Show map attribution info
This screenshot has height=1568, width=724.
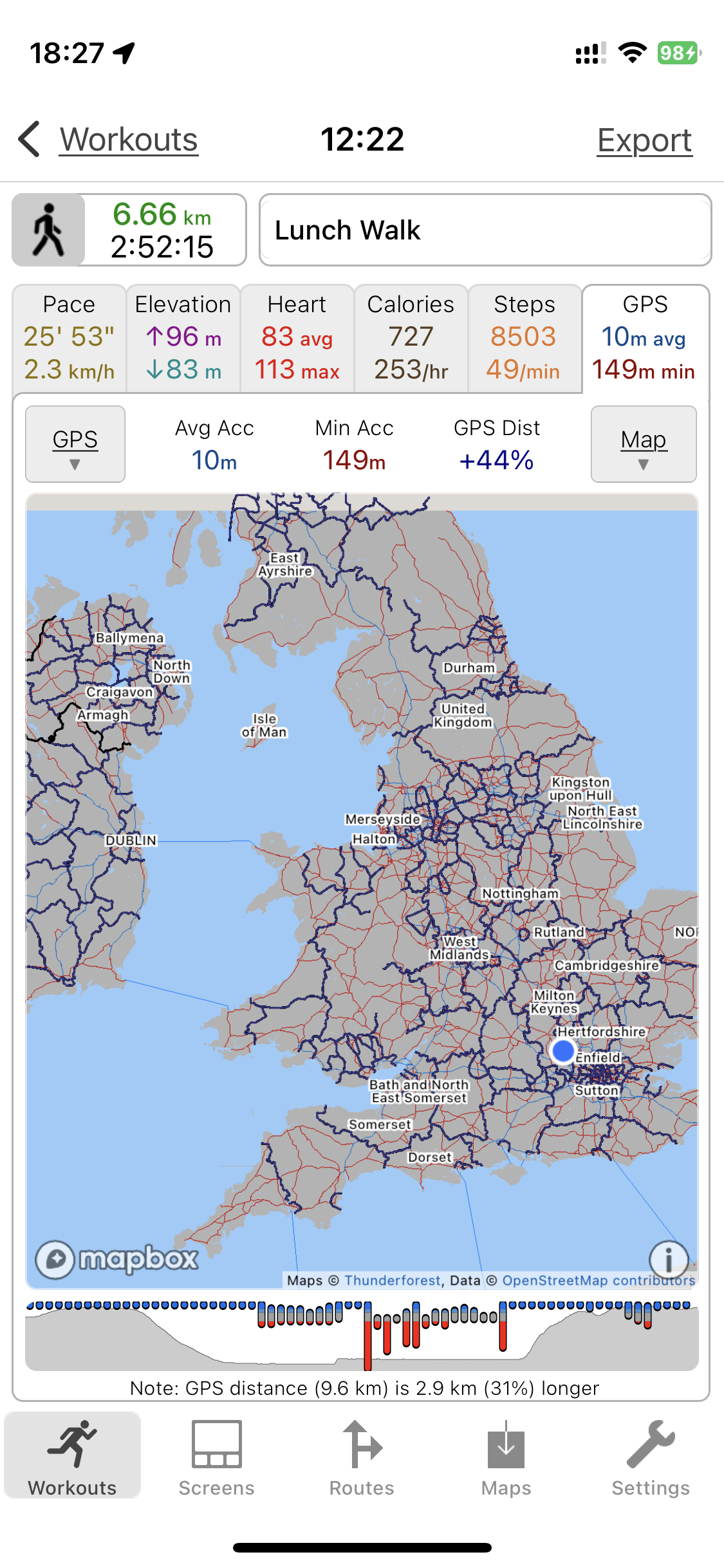pos(669,1258)
